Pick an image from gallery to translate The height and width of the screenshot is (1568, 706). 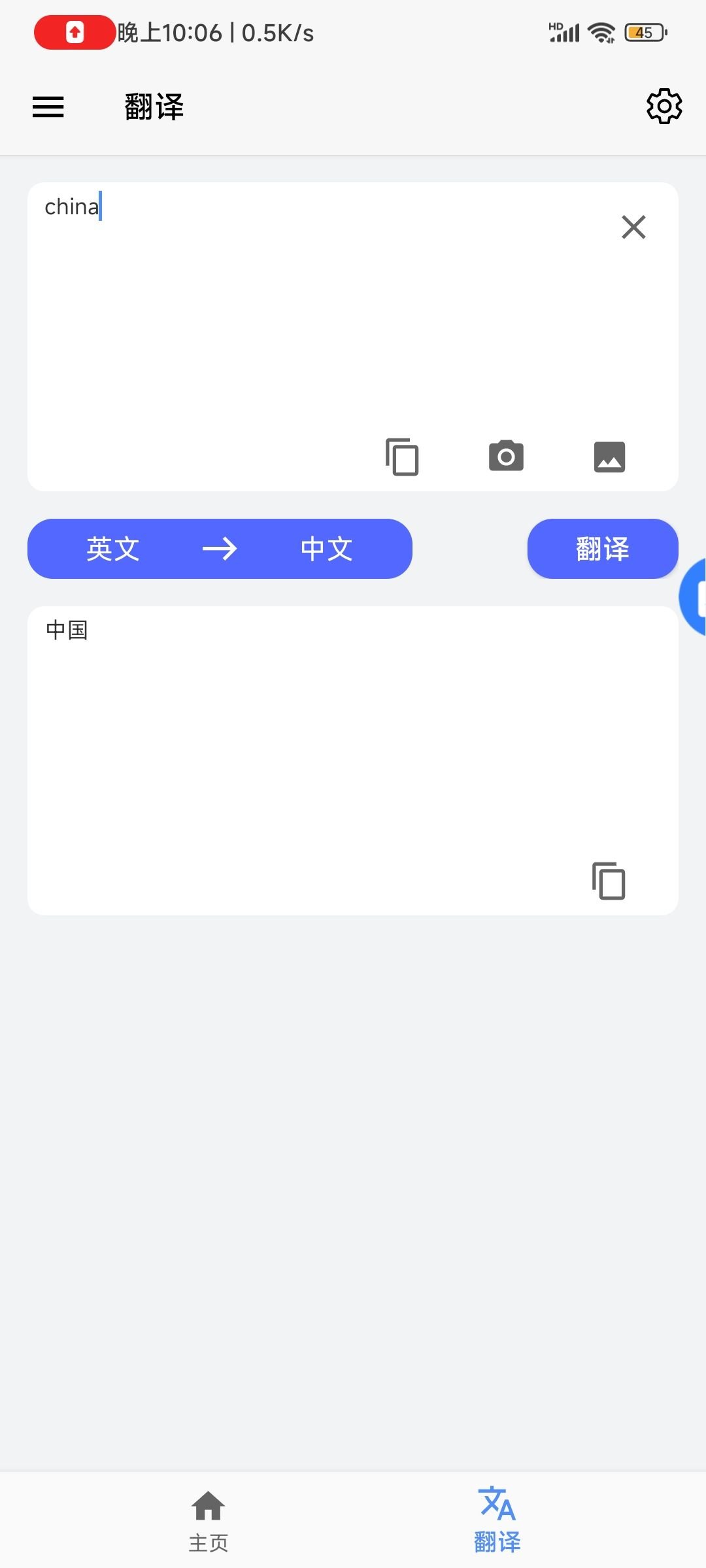[610, 456]
